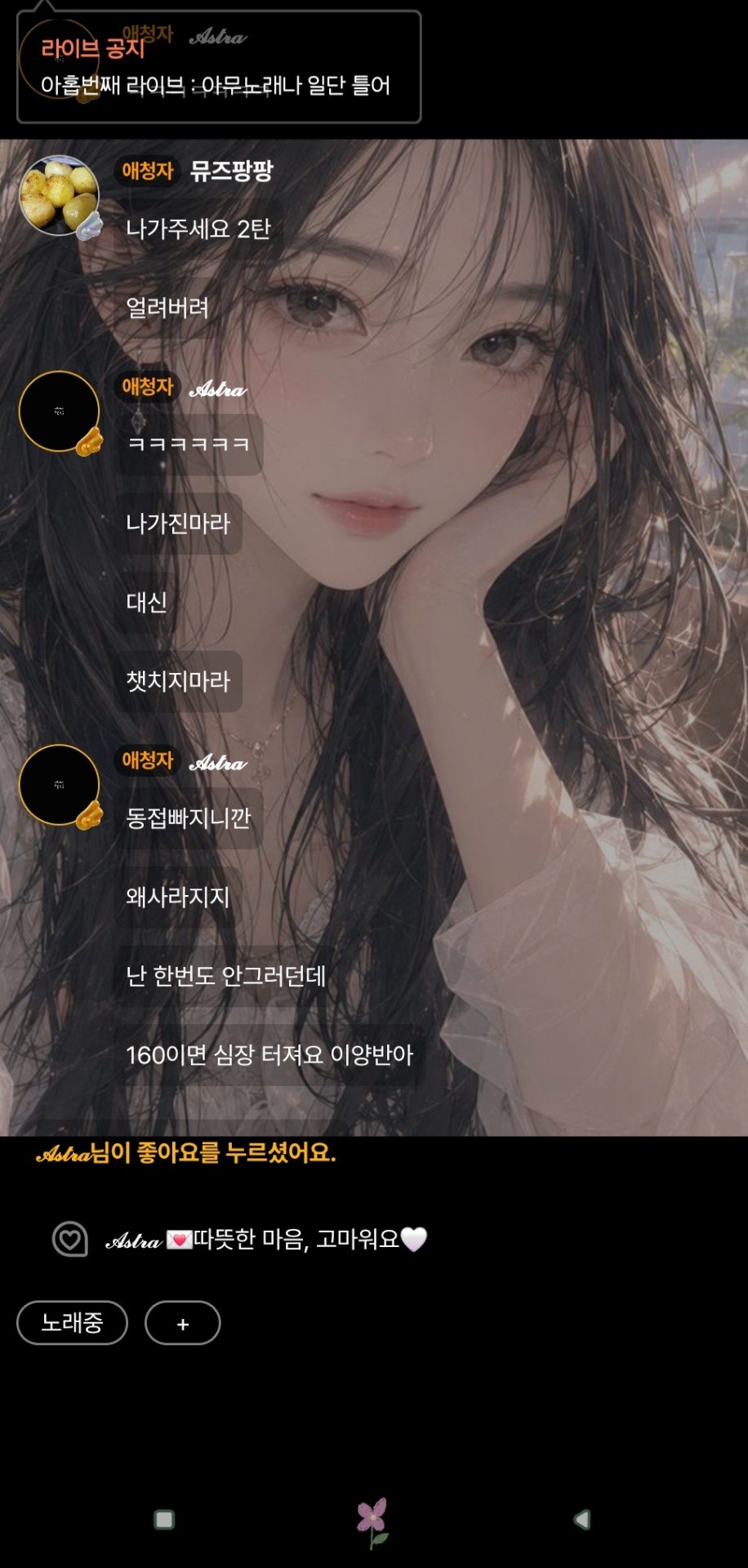The image size is (748, 1568).
Task: Add a new tag with the plus chip
Action: [x=183, y=1322]
